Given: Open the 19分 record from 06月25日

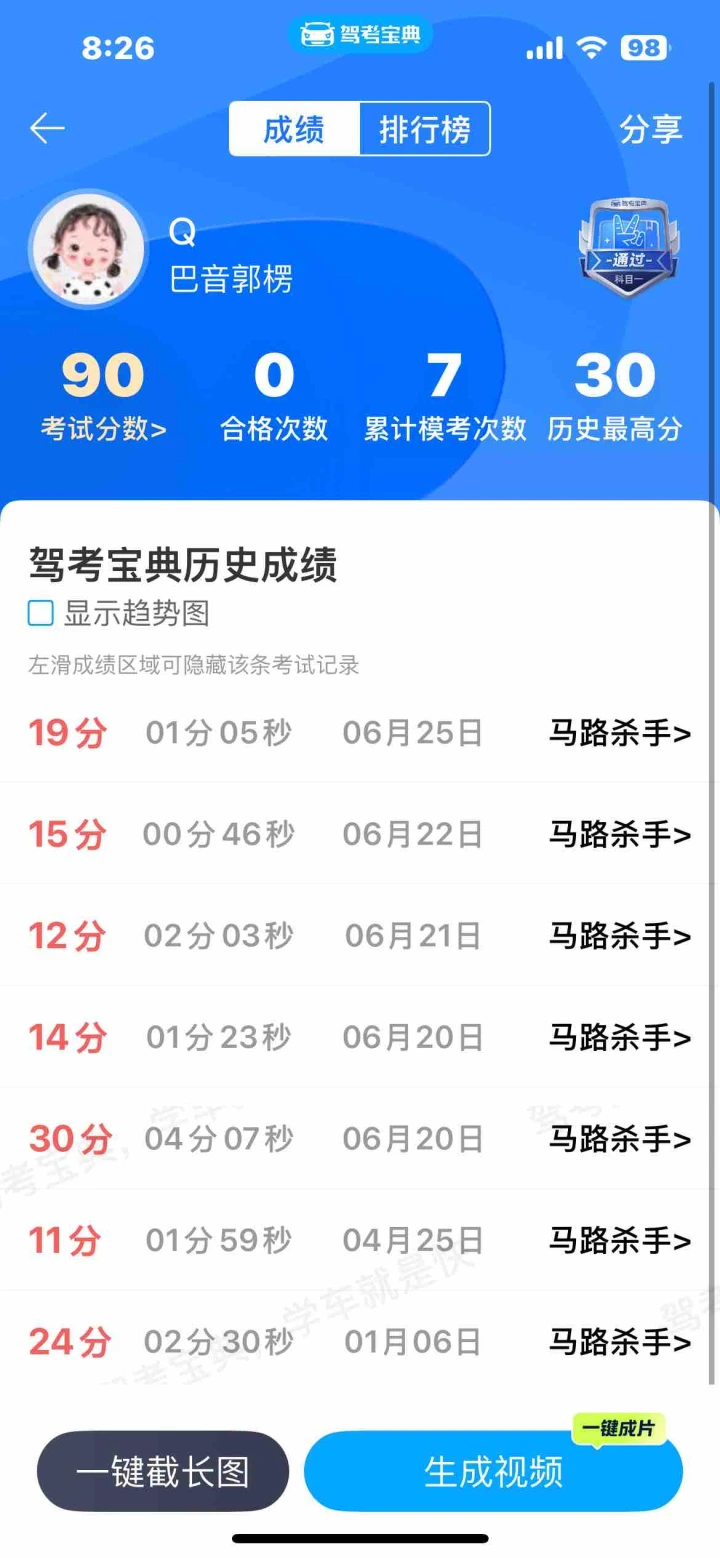Looking at the screenshot, I should tap(360, 733).
